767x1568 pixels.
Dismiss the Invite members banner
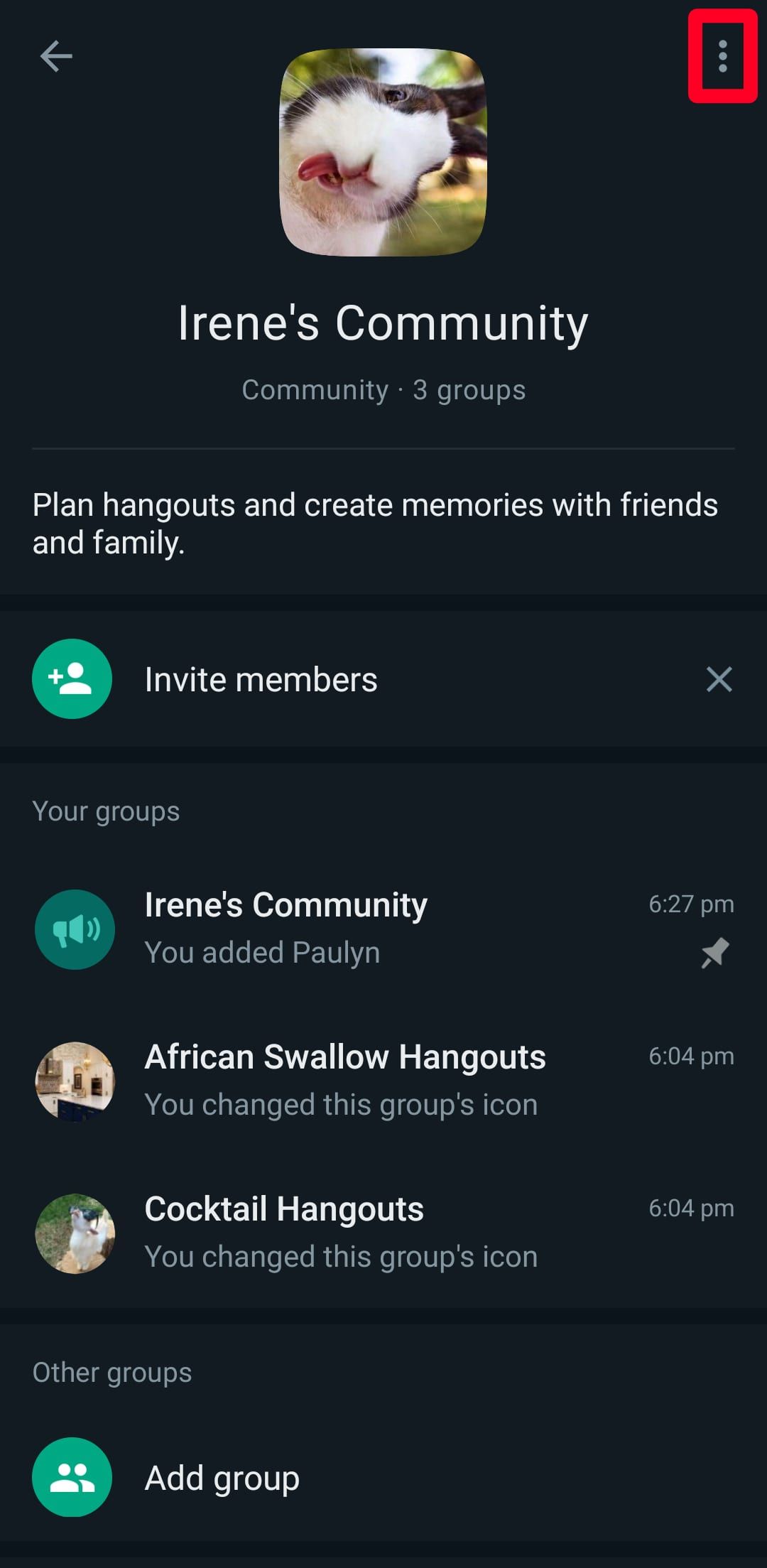[x=719, y=680]
